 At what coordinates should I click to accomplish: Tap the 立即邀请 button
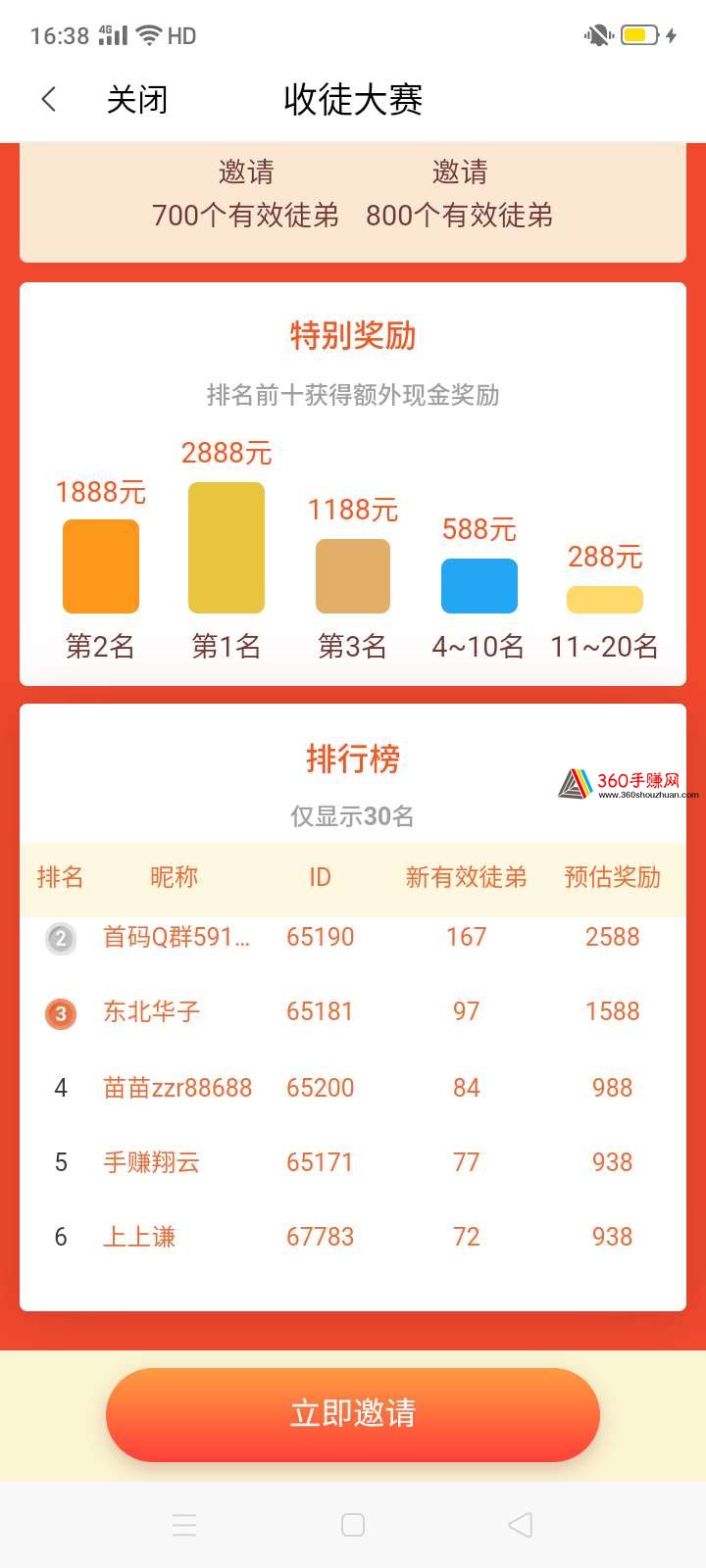353,1414
